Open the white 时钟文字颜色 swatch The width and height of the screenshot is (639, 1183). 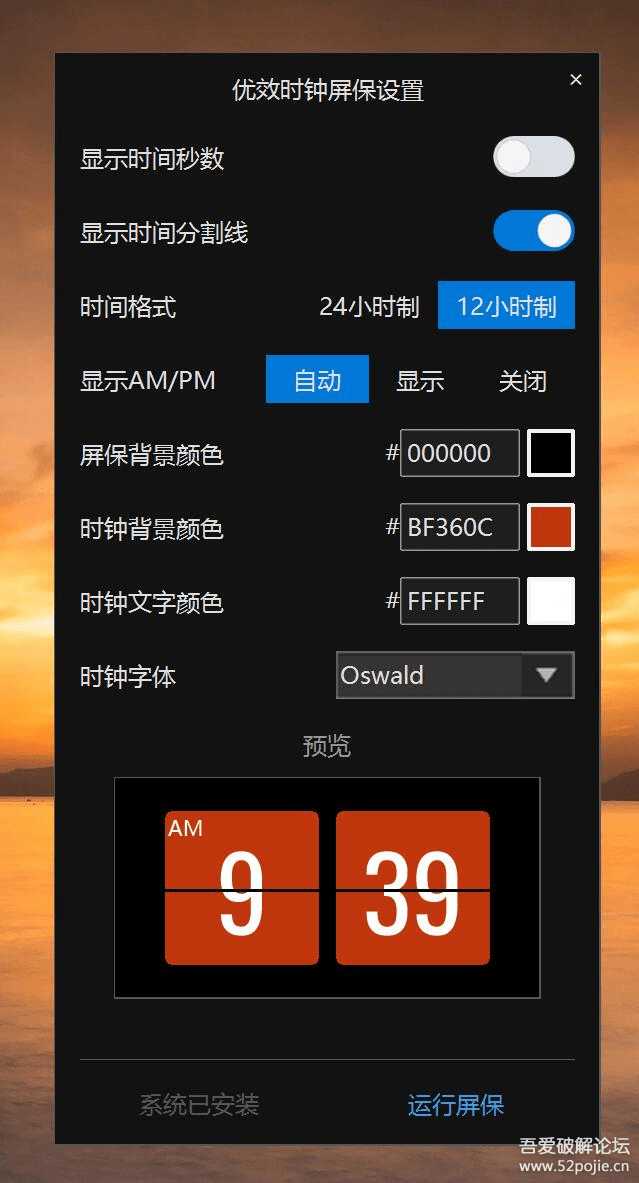point(551,601)
